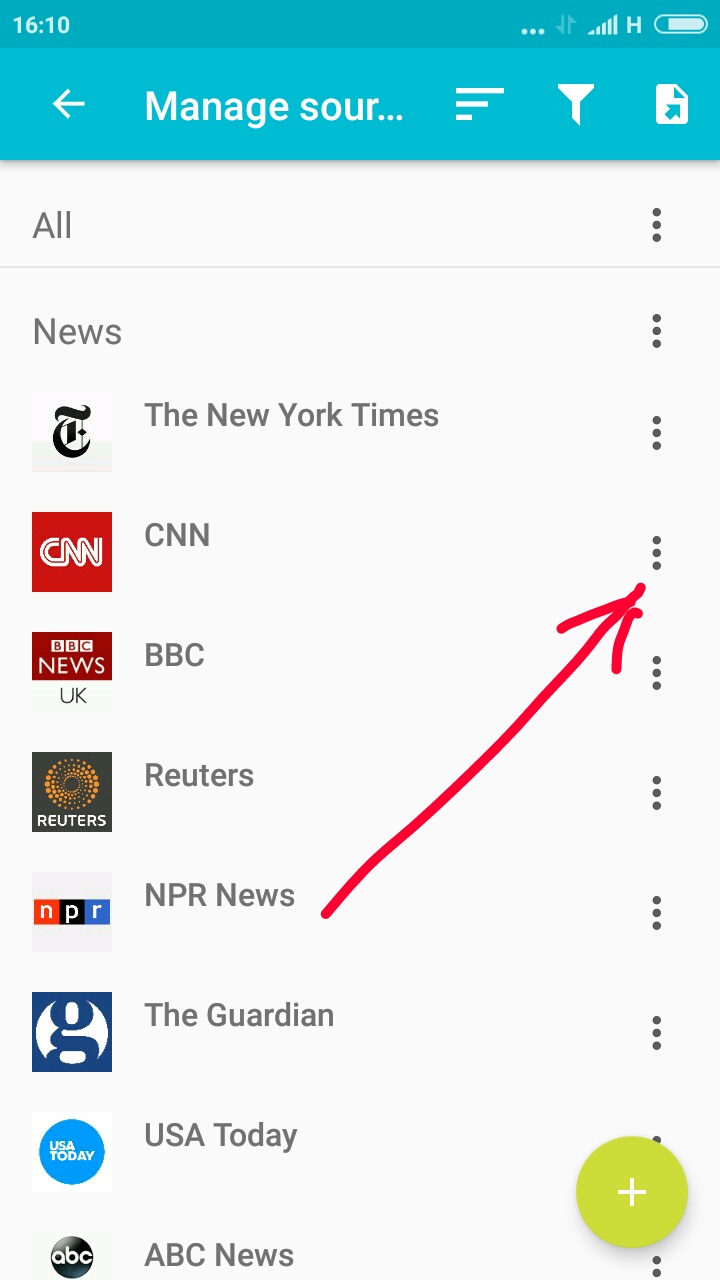Screen dimensions: 720x1280
Task: Open overflow menu for Reuters
Action: click(x=656, y=793)
